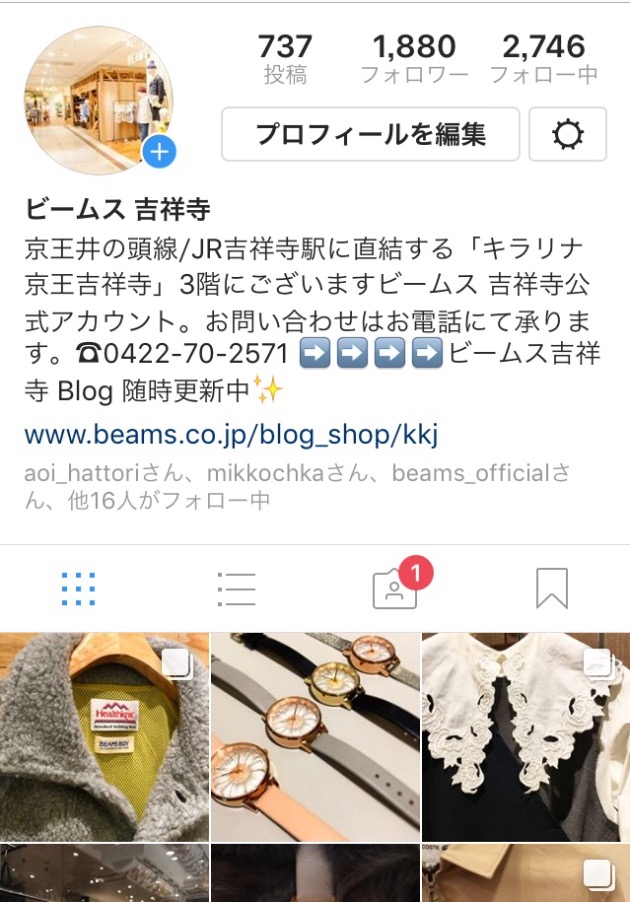View the 1,880 フォロワー list
Image resolution: width=630 pixels, height=902 pixels.
click(414, 59)
